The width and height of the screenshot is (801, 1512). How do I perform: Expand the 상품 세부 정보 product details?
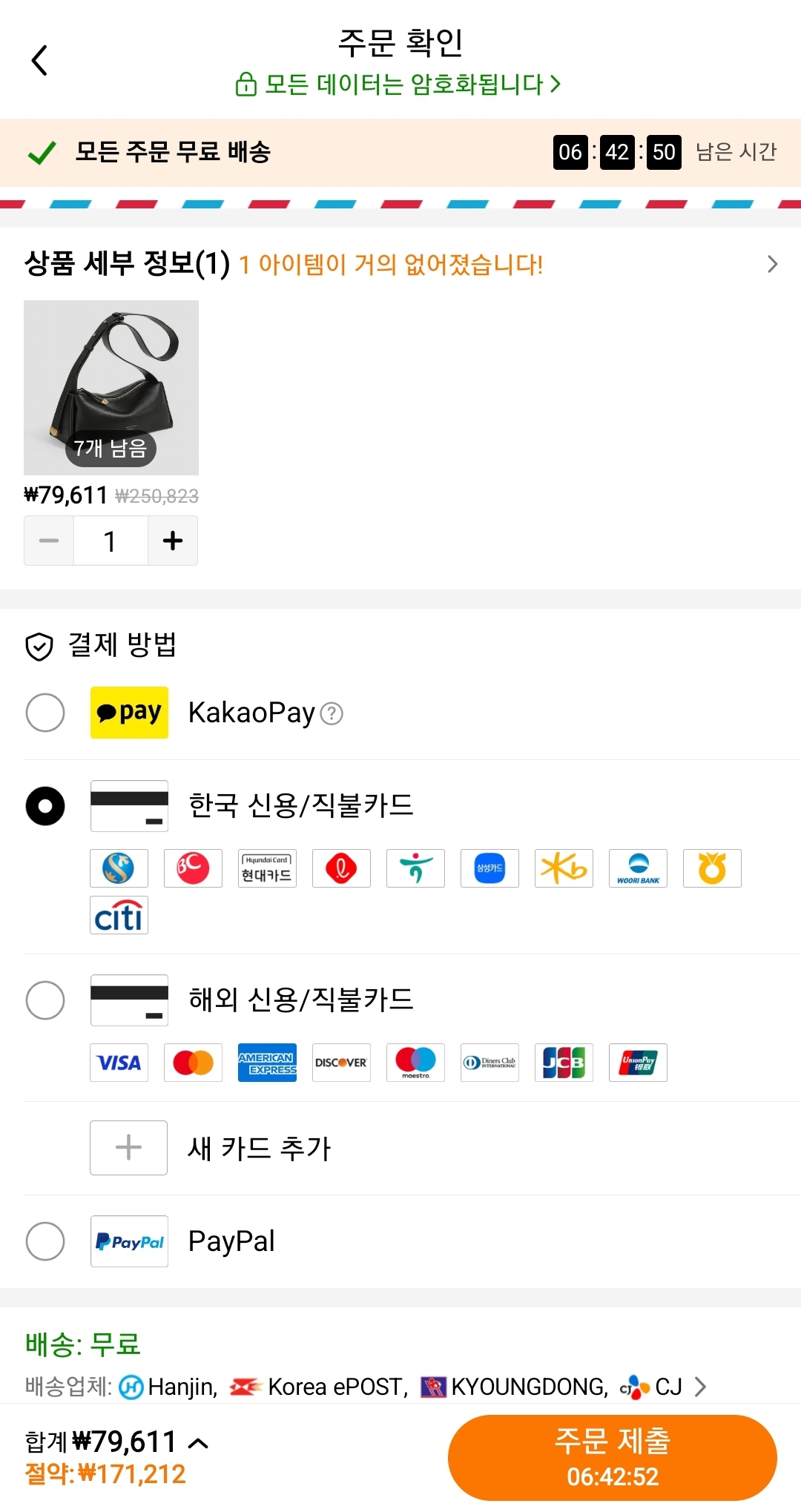pos(772,265)
